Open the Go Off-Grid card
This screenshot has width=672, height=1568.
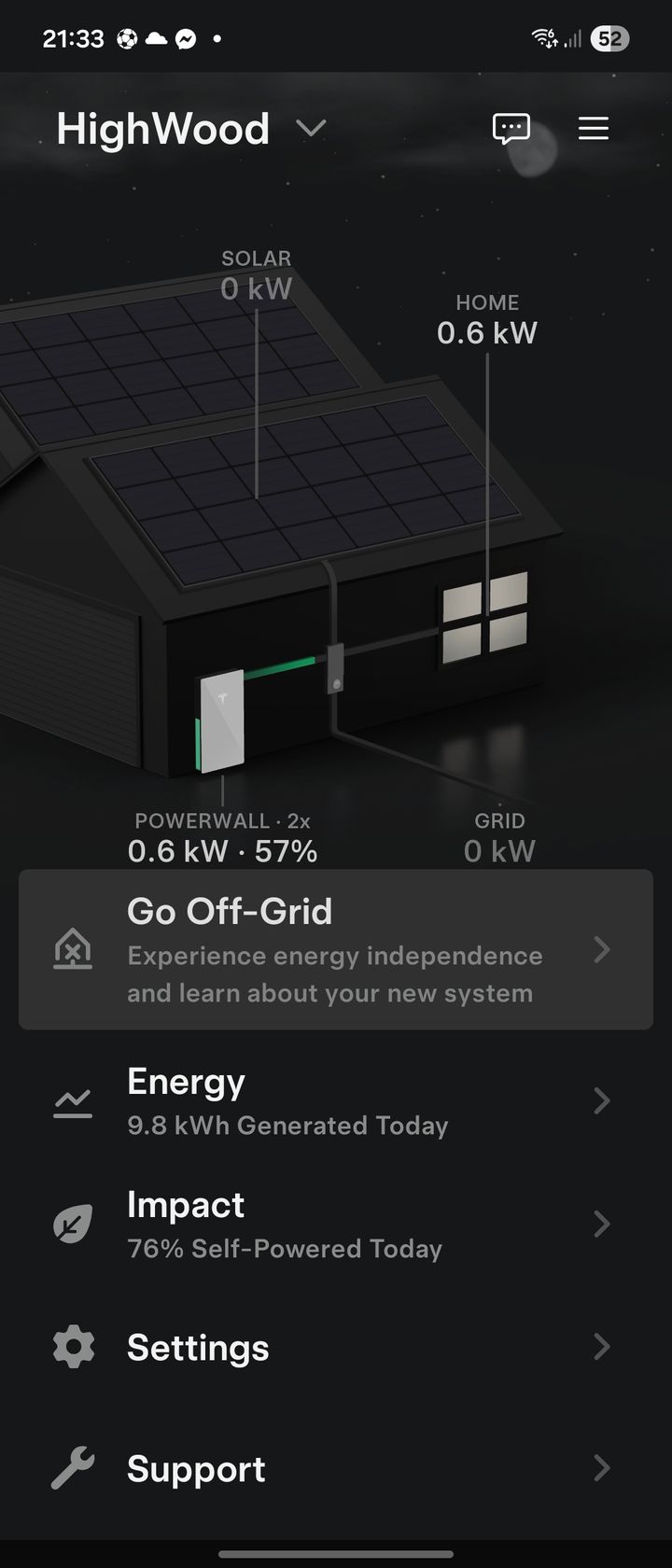tap(335, 950)
